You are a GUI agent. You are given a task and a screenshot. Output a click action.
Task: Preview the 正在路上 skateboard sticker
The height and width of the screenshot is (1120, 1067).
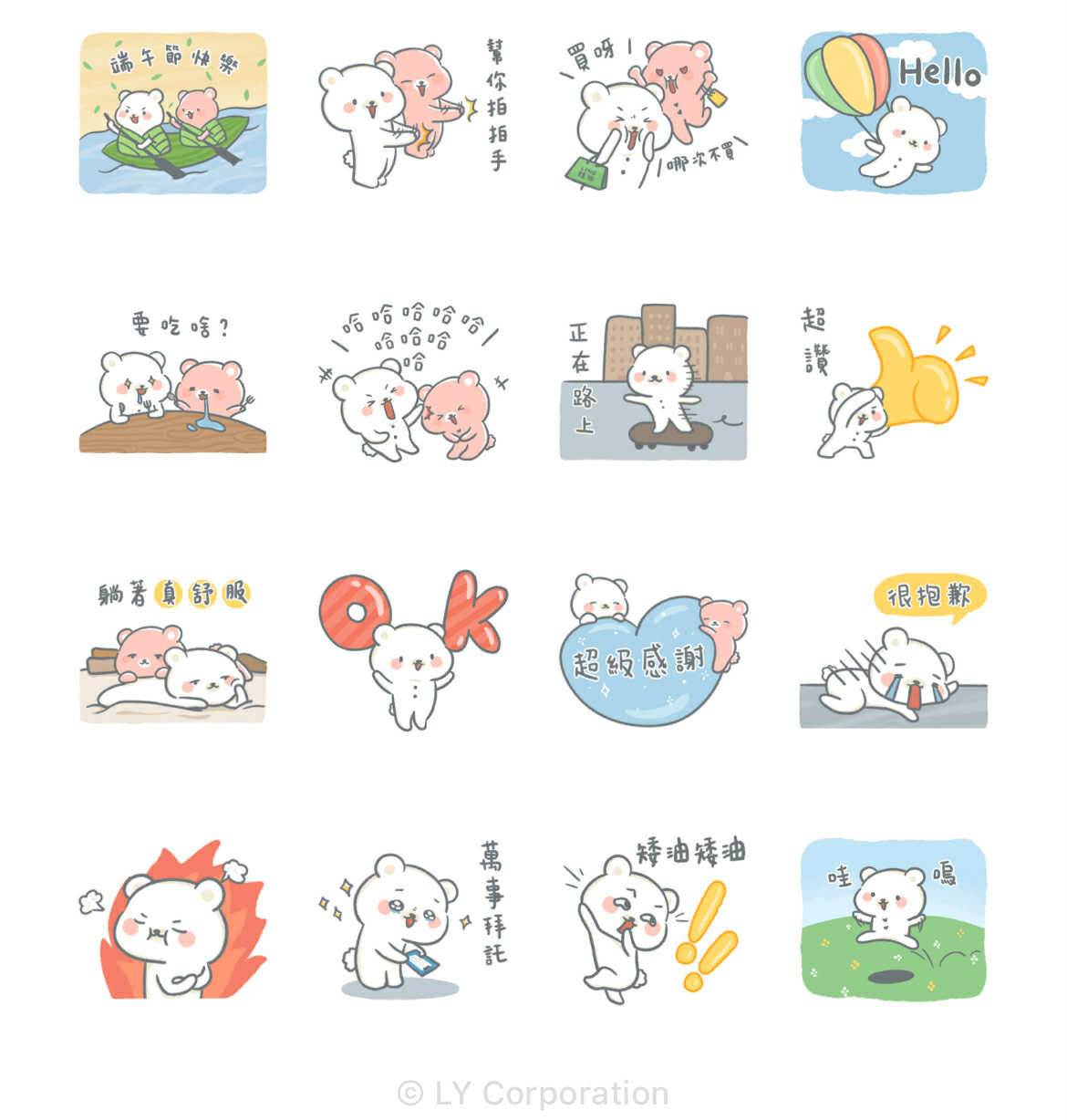(x=653, y=383)
